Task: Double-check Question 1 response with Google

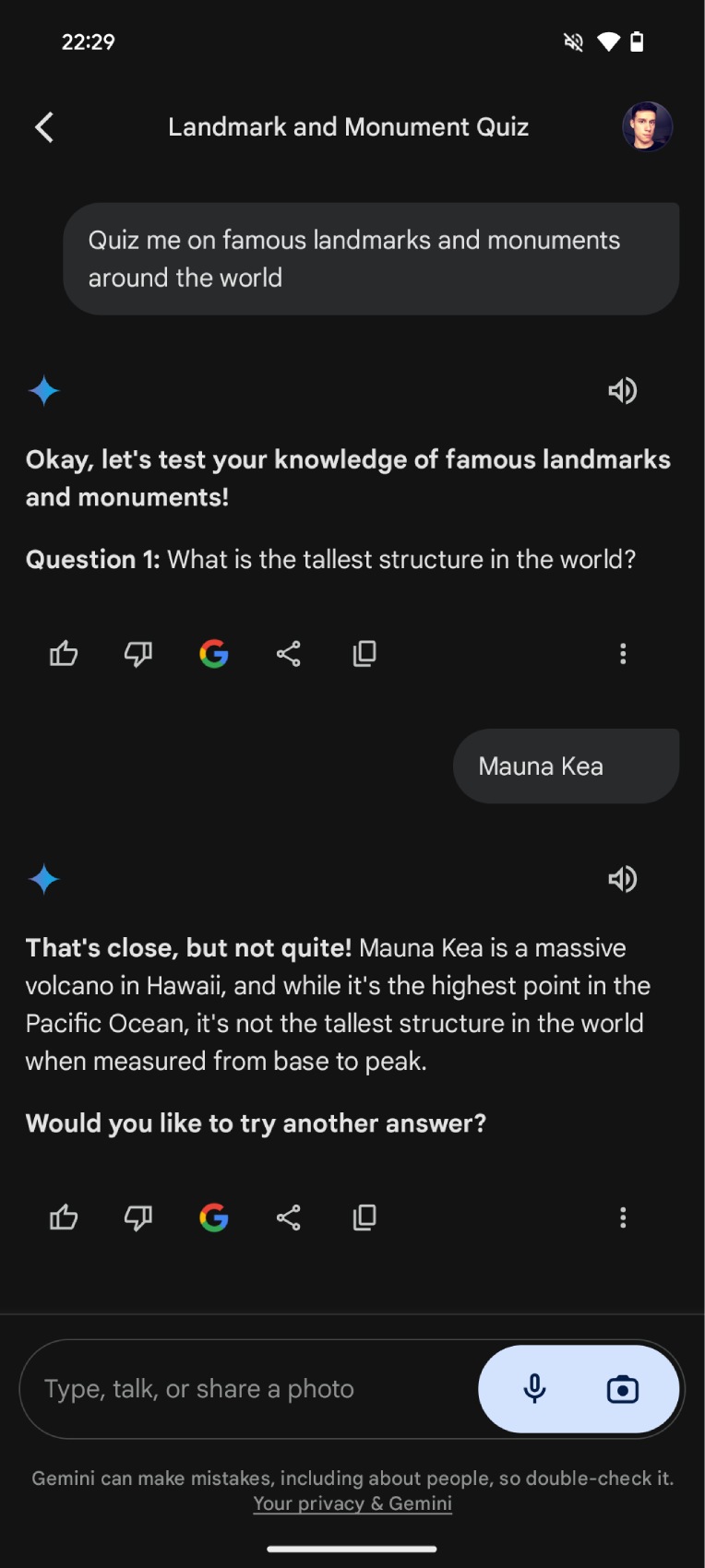Action: (x=214, y=654)
